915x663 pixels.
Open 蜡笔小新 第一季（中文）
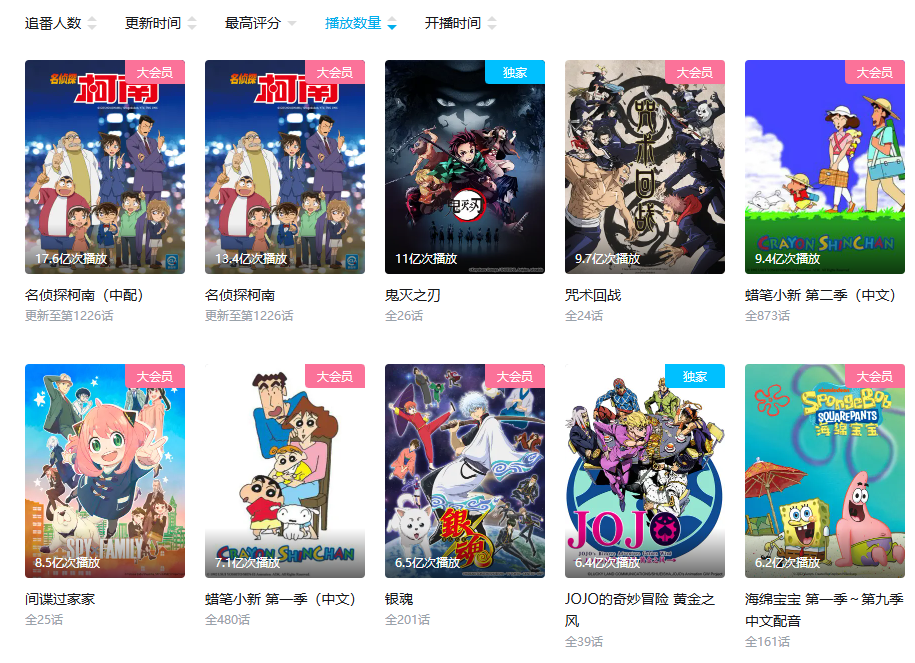(285, 471)
